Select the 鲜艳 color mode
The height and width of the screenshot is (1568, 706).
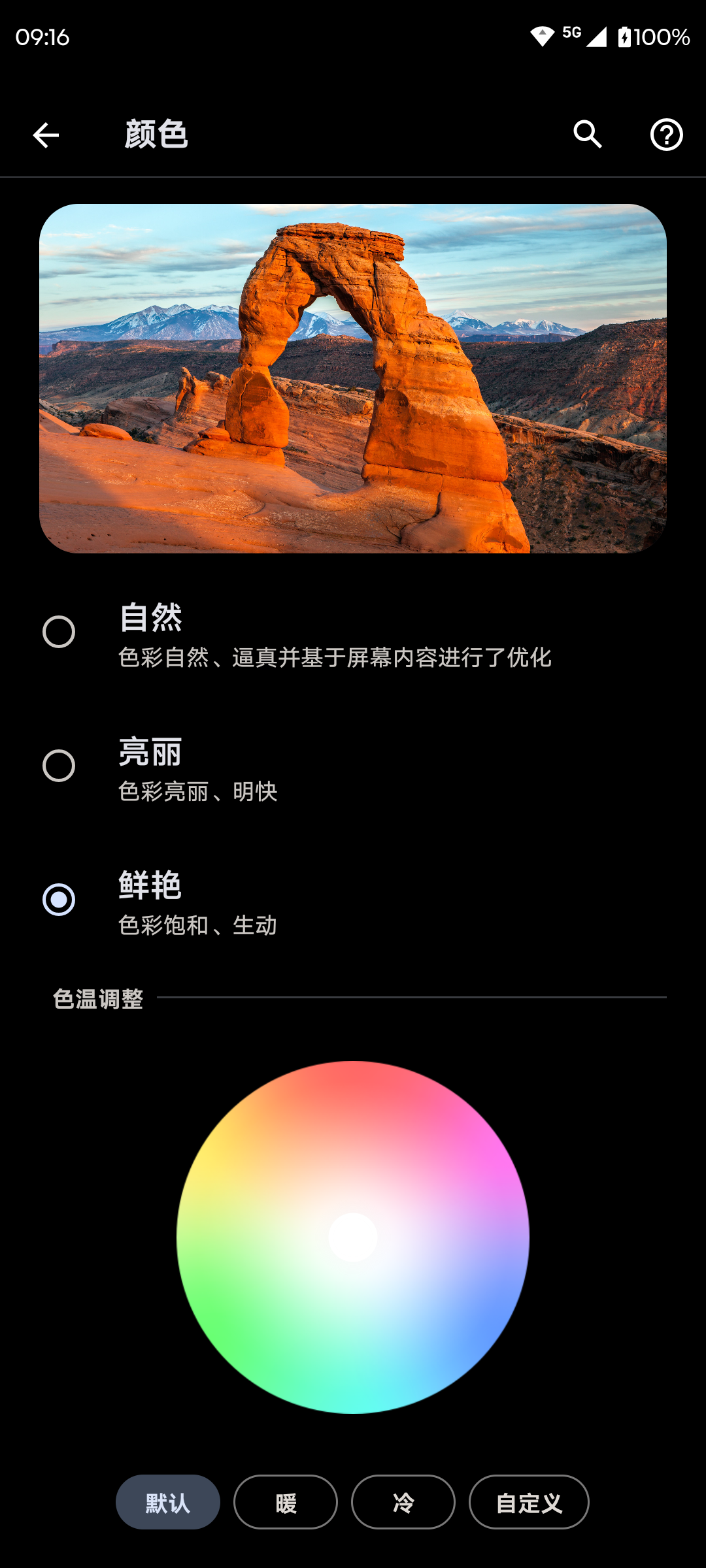[x=59, y=900]
